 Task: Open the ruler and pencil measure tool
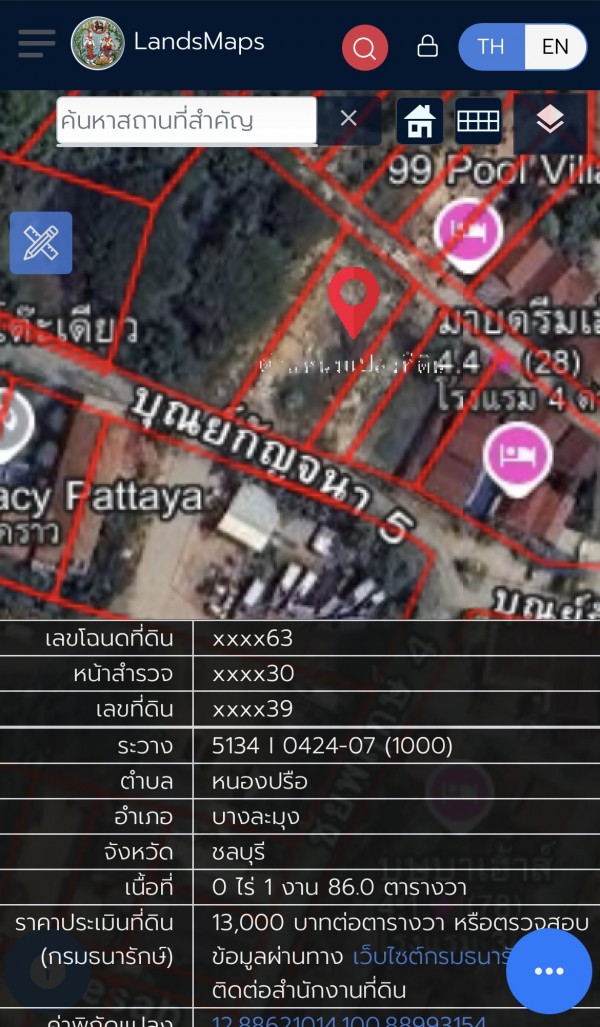pyautogui.click(x=41, y=243)
